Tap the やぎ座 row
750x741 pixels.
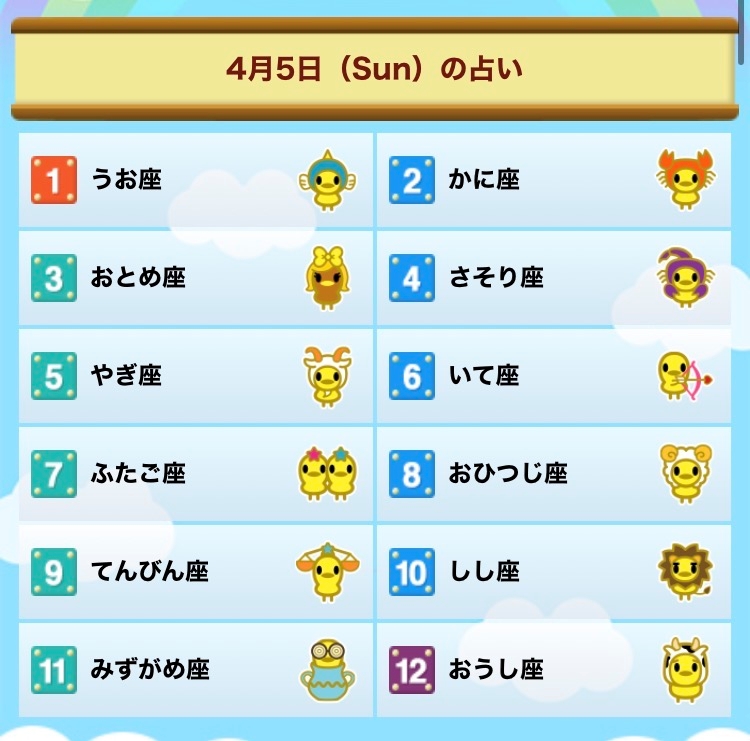(x=196, y=376)
